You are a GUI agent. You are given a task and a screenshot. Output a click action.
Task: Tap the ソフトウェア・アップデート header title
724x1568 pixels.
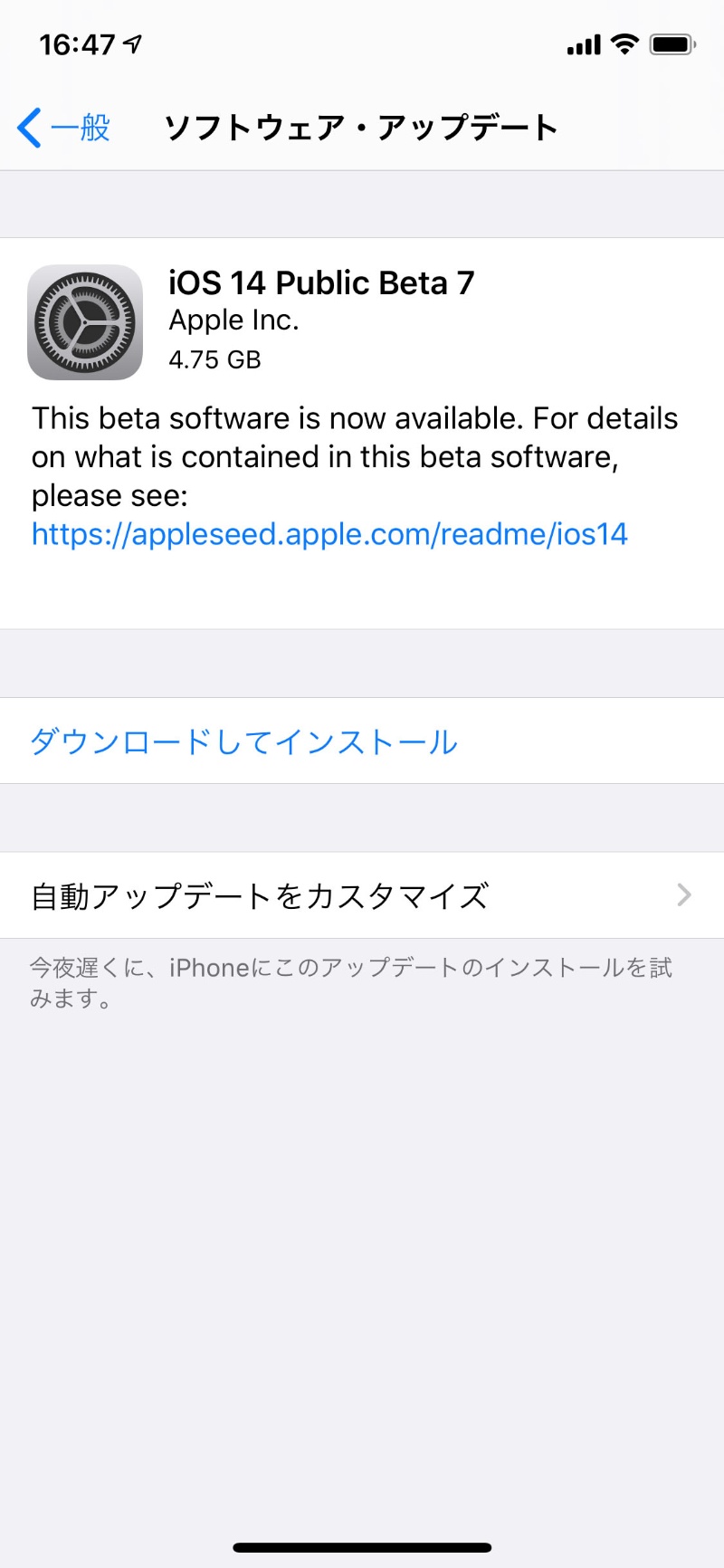tap(362, 128)
